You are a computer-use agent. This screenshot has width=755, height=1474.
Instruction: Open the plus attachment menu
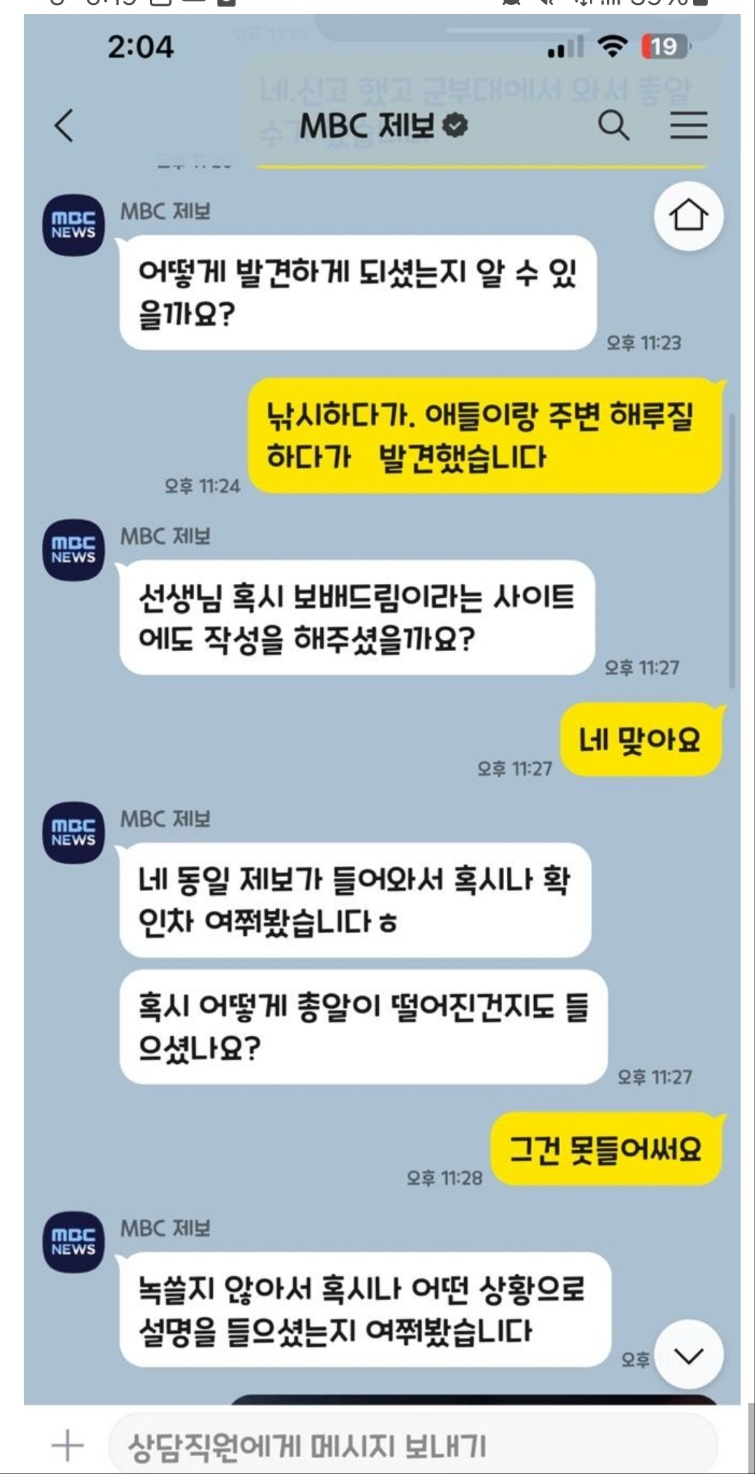66,1445
